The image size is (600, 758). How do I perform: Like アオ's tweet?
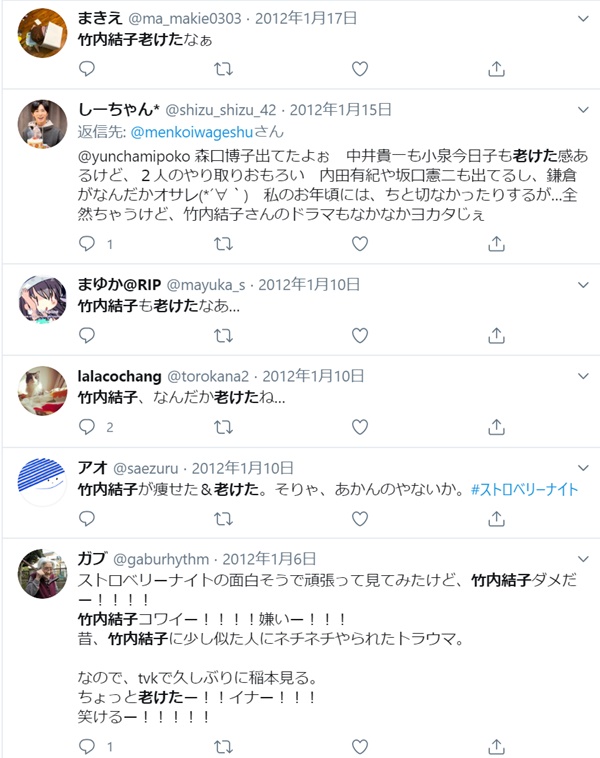point(361,518)
